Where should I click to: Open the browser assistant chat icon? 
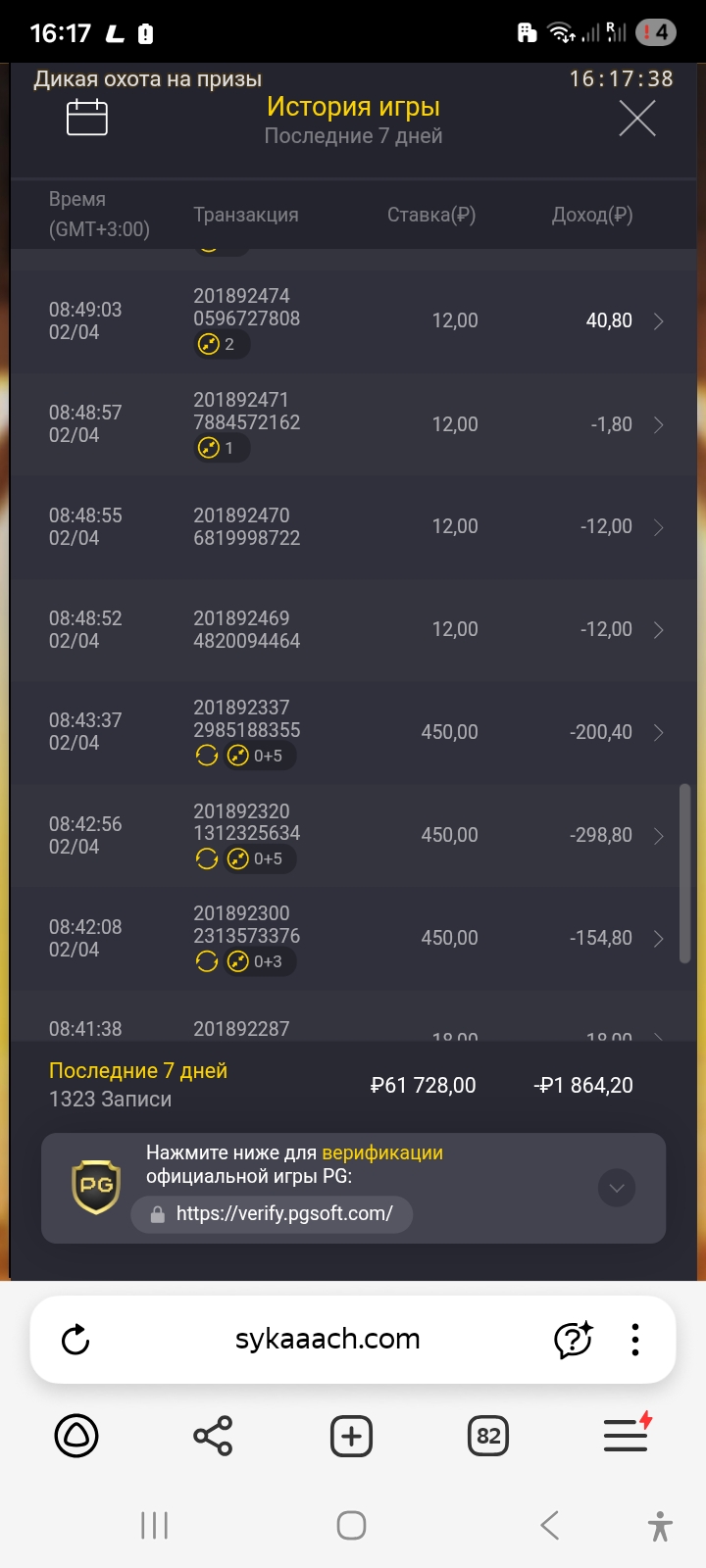pyautogui.click(x=573, y=1340)
